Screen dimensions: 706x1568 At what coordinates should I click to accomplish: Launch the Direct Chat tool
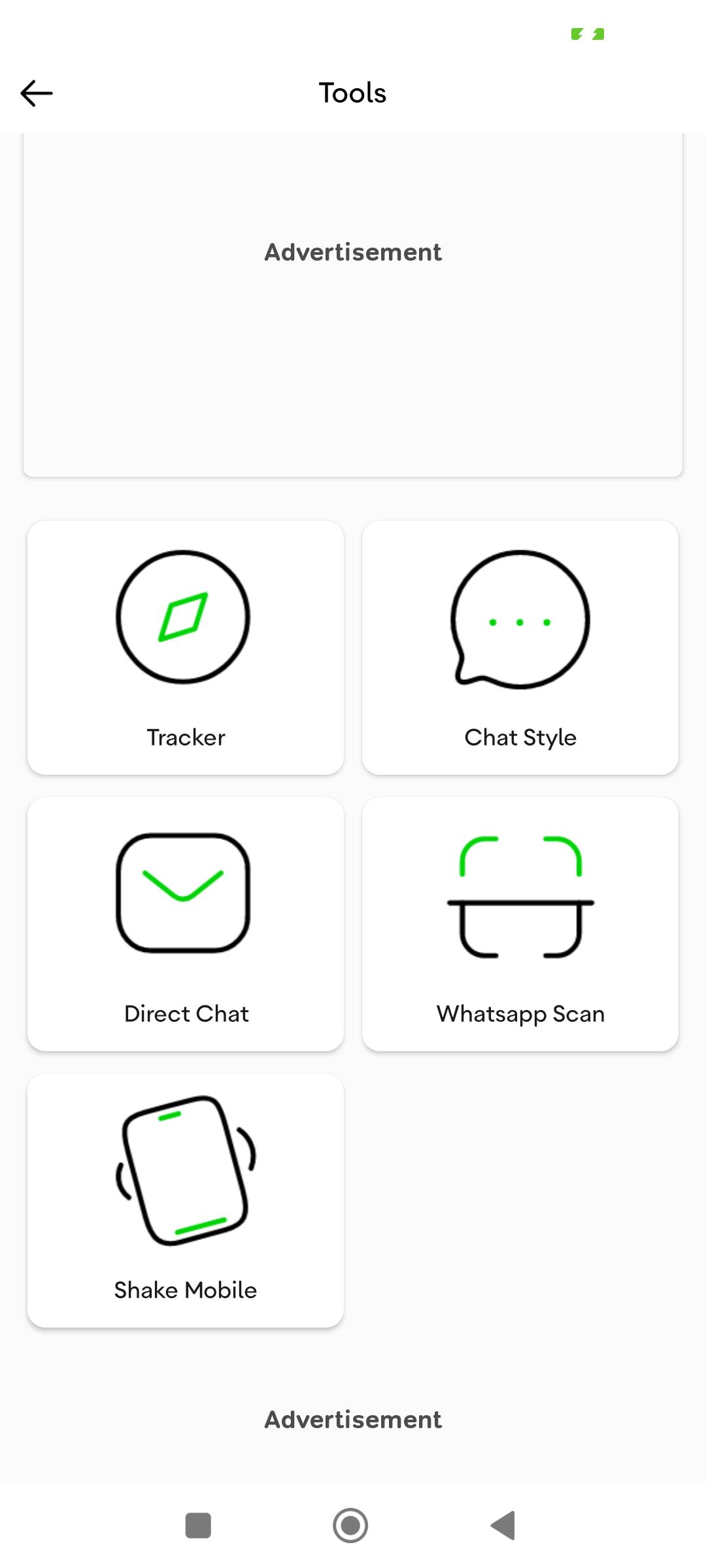click(x=186, y=924)
